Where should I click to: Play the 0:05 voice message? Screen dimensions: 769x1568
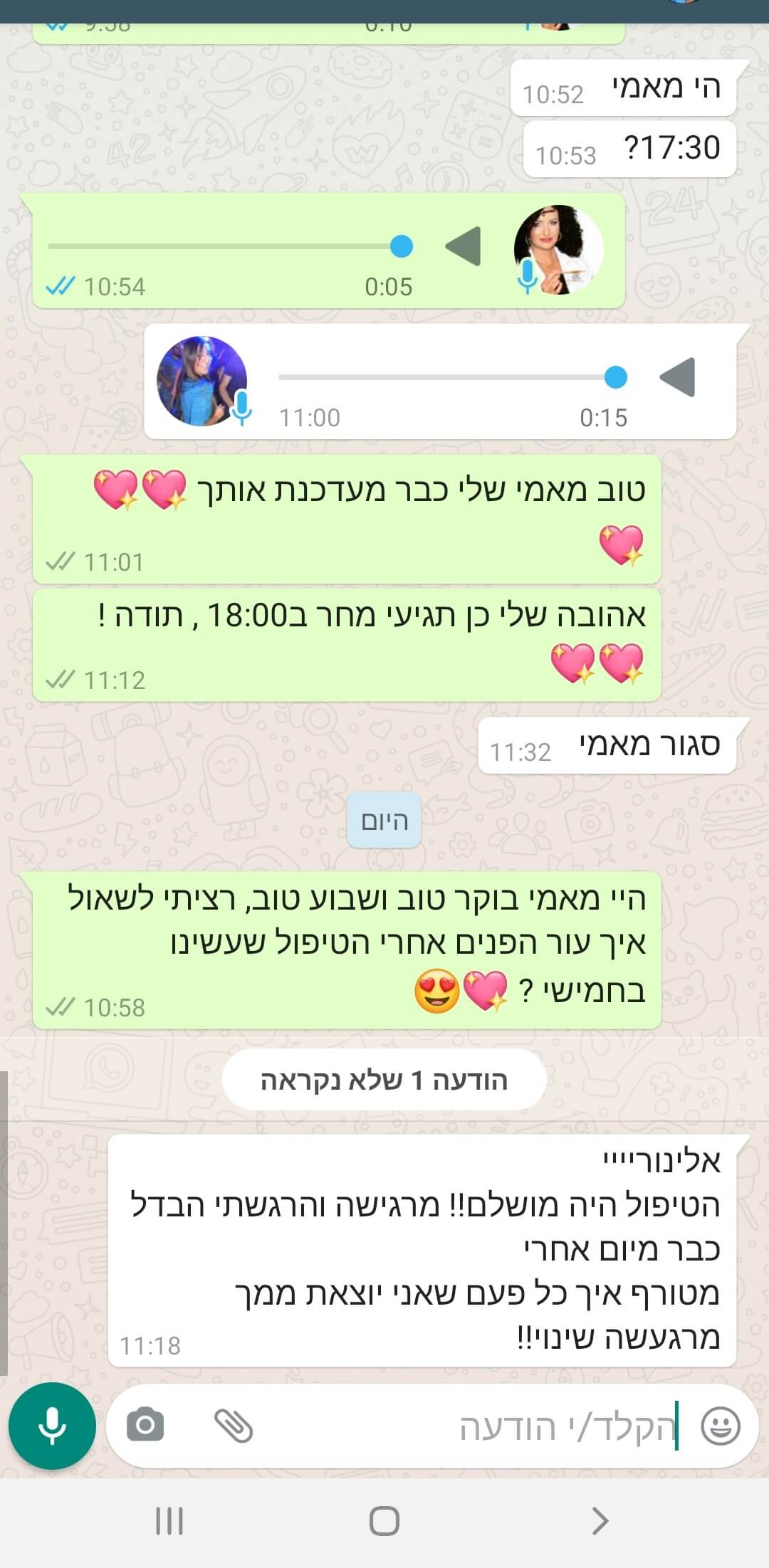point(464,246)
